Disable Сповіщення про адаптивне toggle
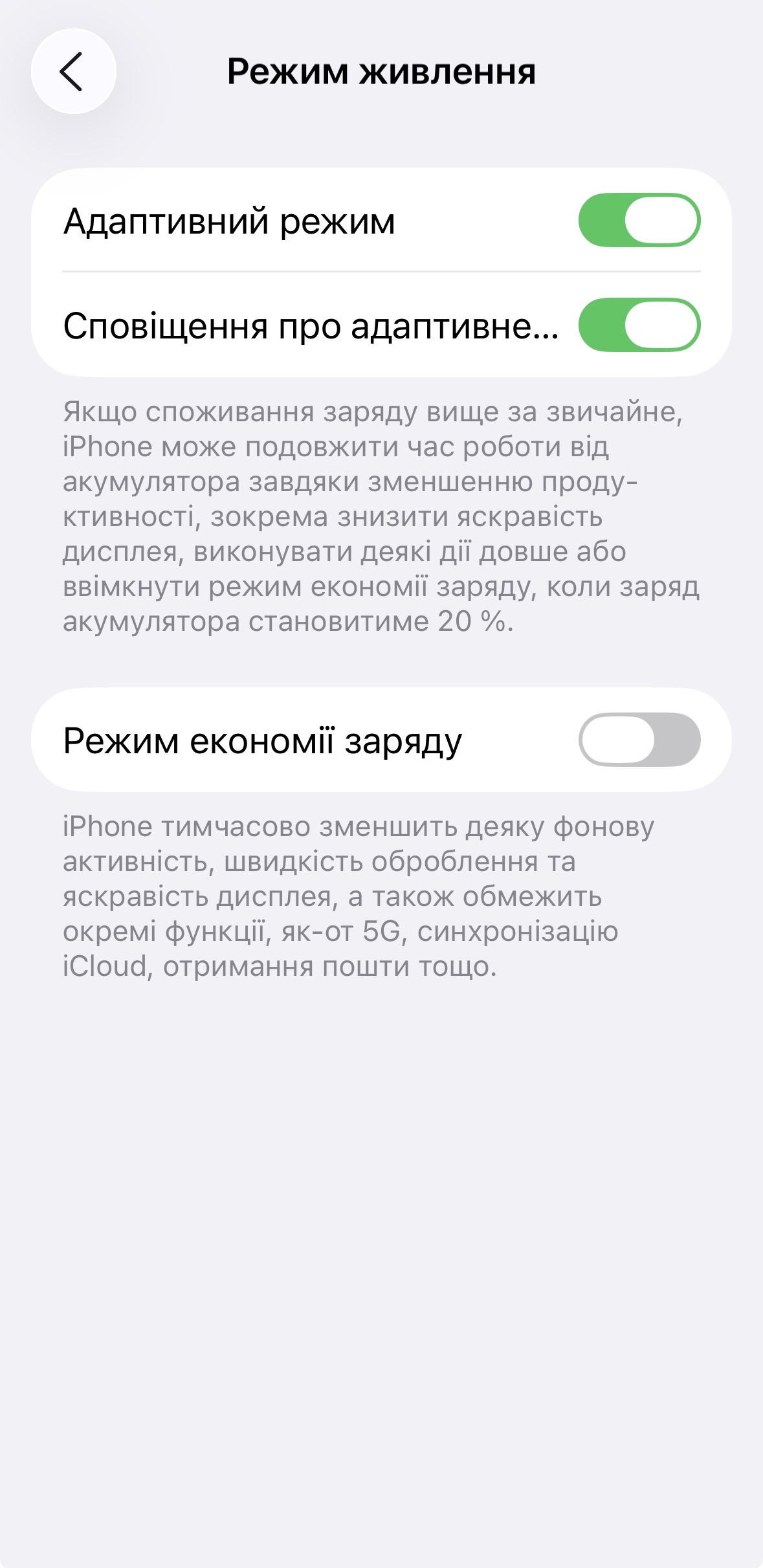The height and width of the screenshot is (1568, 763). click(x=639, y=325)
